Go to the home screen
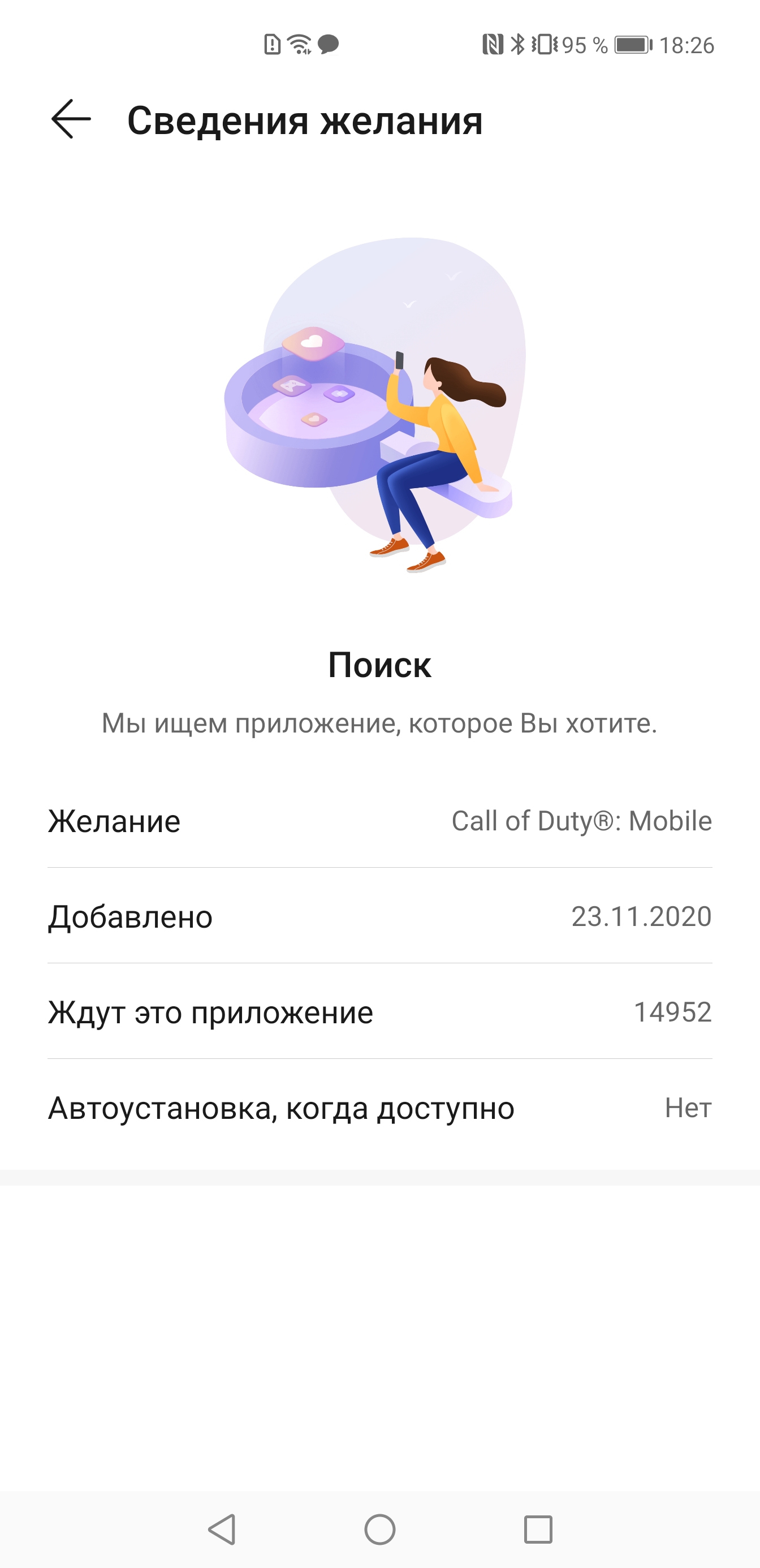The height and width of the screenshot is (1568, 760). coord(379,1529)
